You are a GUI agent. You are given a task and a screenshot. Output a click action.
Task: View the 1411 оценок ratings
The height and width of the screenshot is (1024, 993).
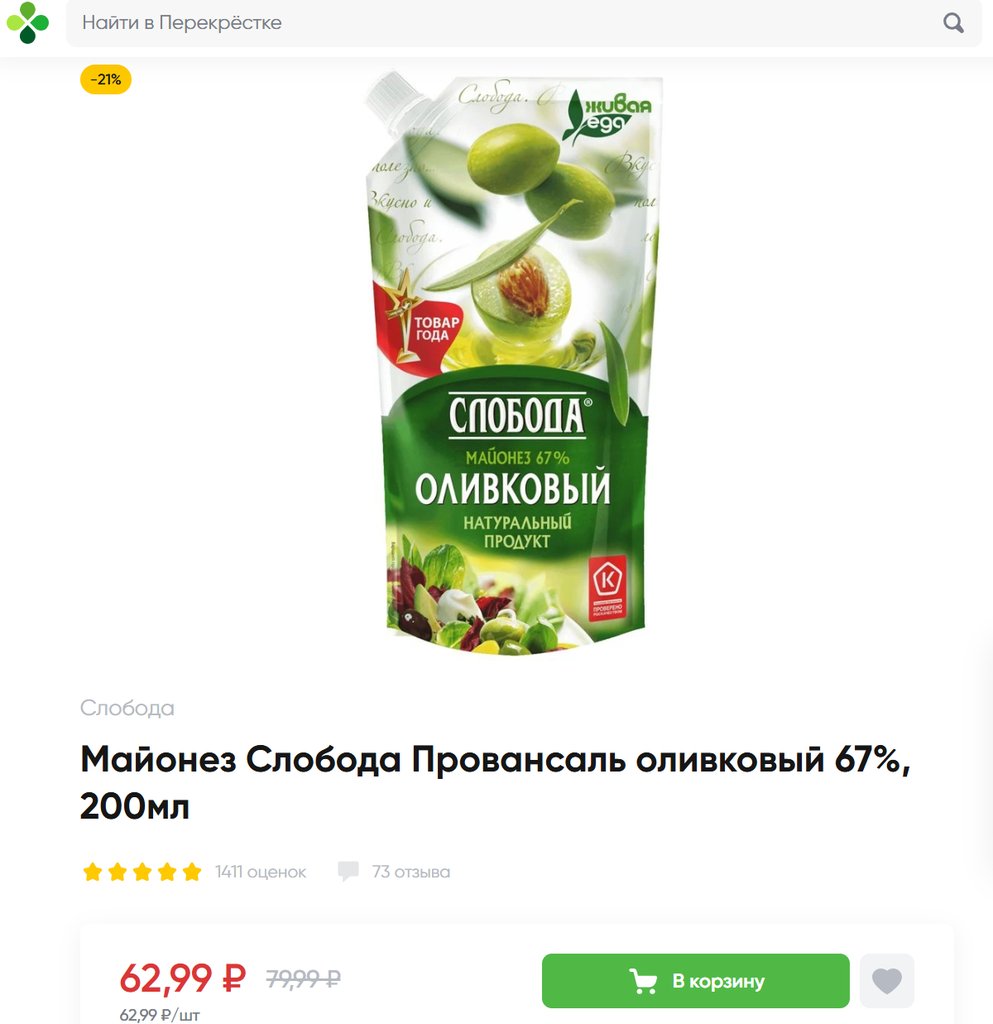point(260,872)
